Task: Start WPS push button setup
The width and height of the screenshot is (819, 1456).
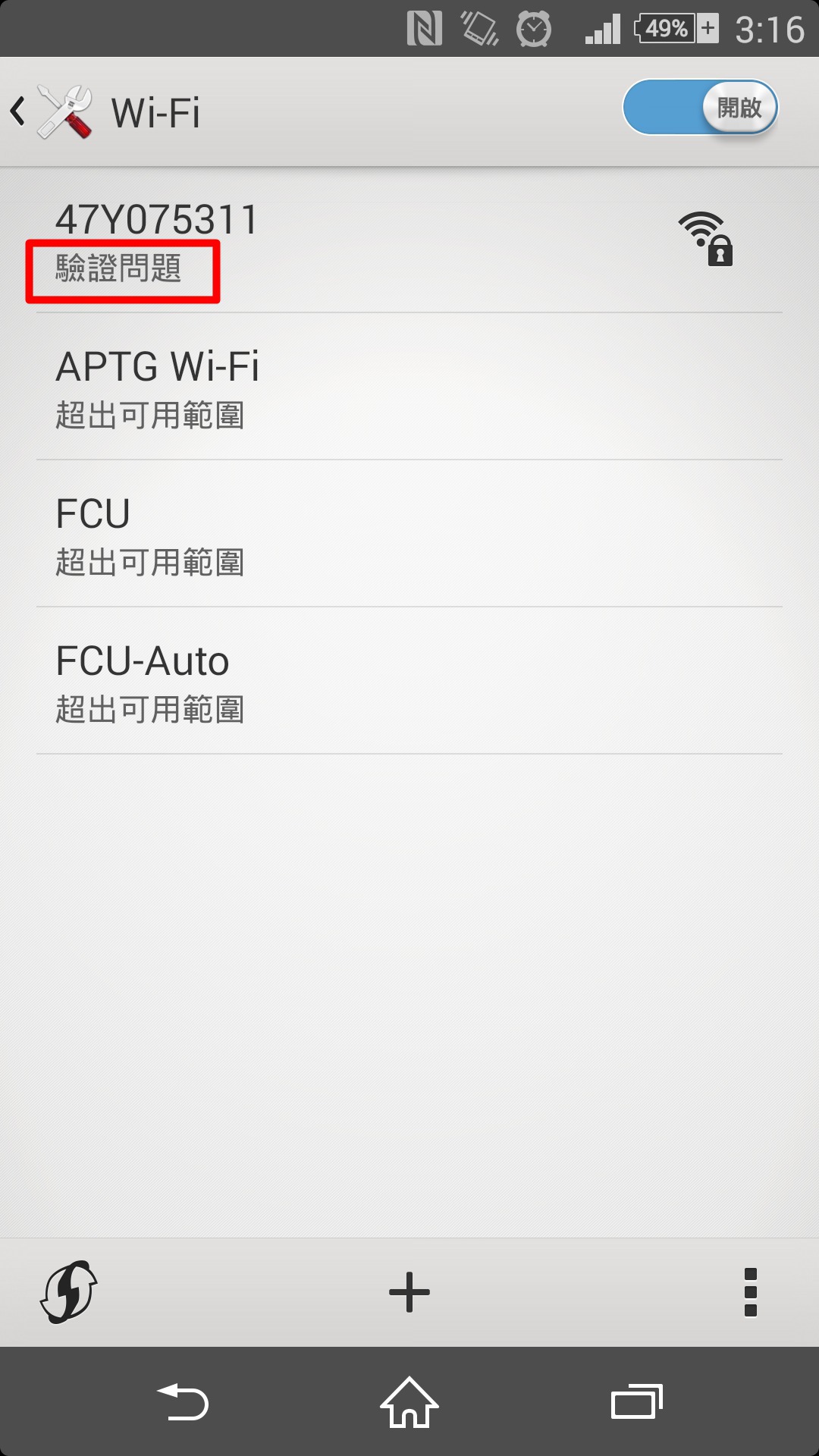Action: (x=68, y=1291)
